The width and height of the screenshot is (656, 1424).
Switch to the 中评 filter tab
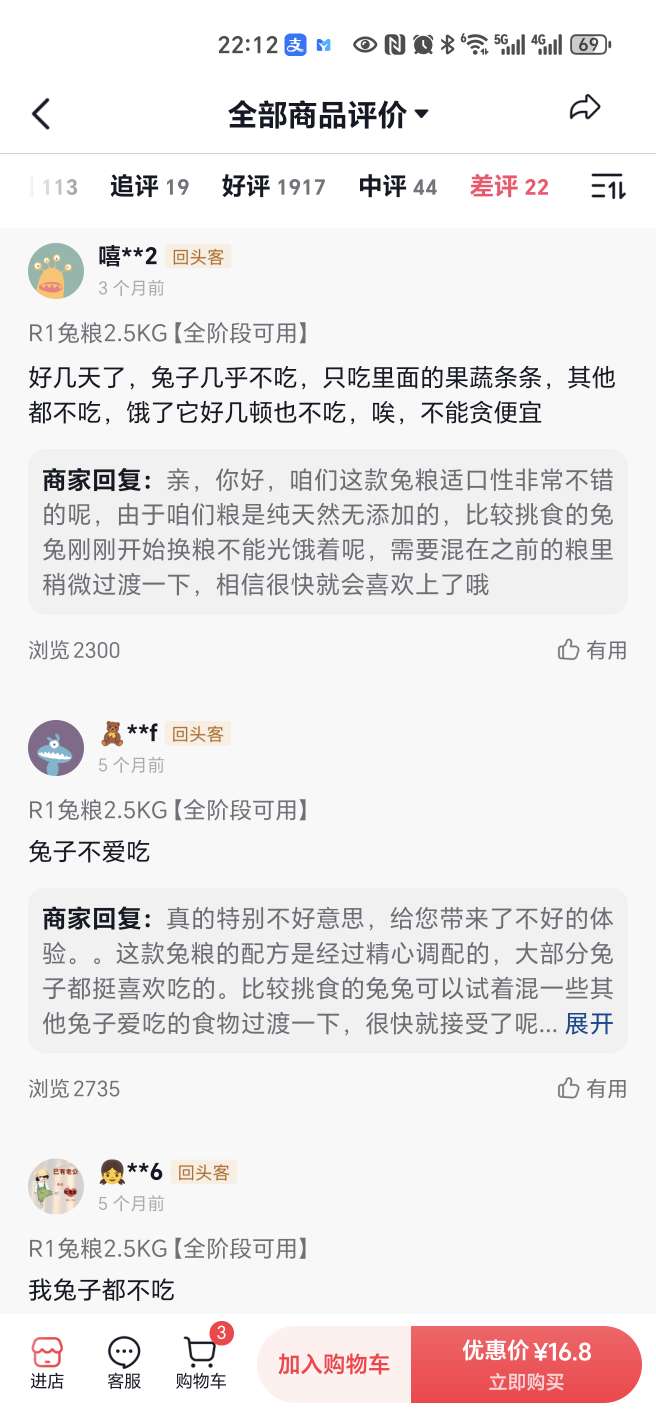pyautogui.click(x=397, y=186)
